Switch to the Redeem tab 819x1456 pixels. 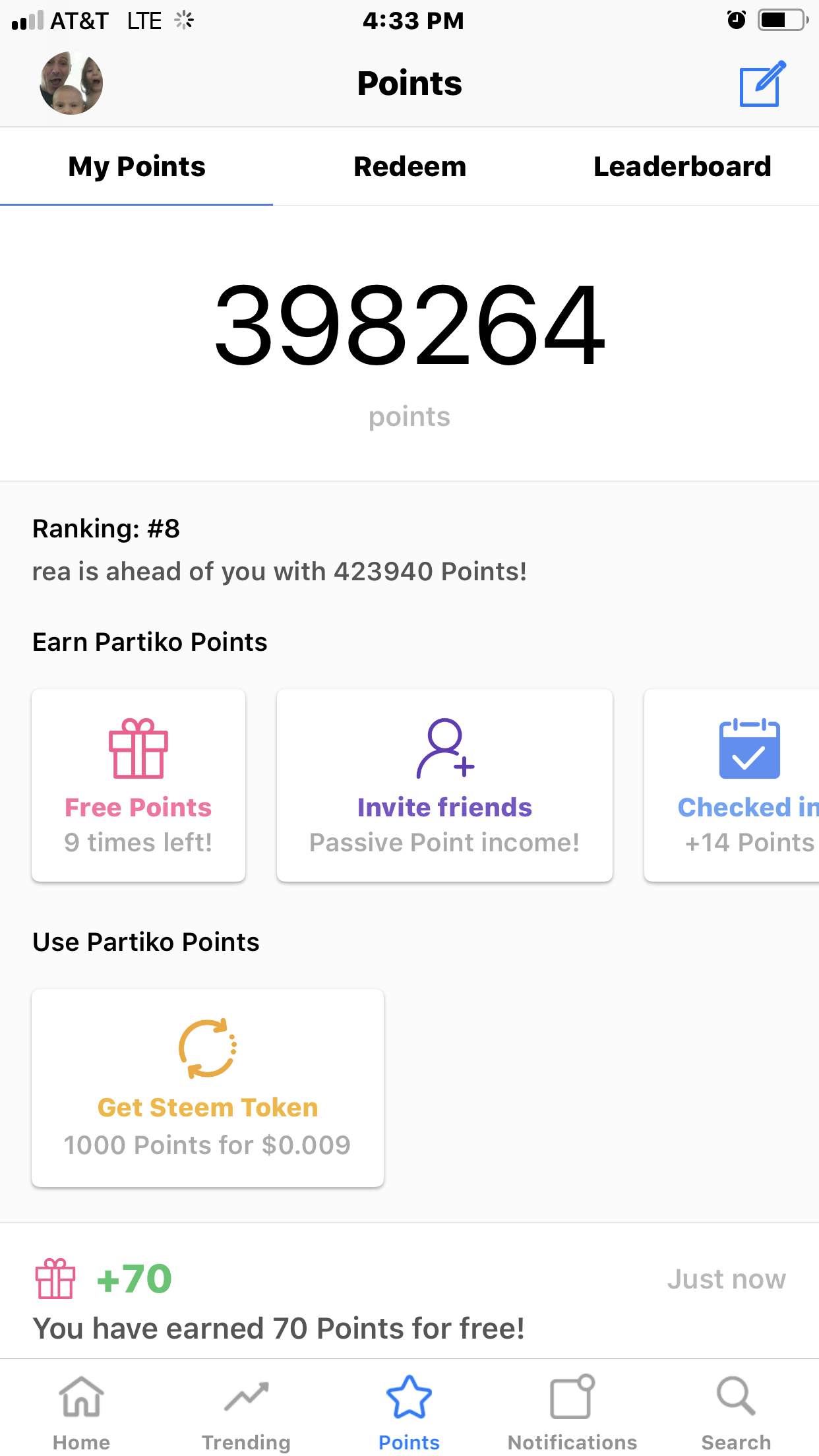(x=409, y=166)
